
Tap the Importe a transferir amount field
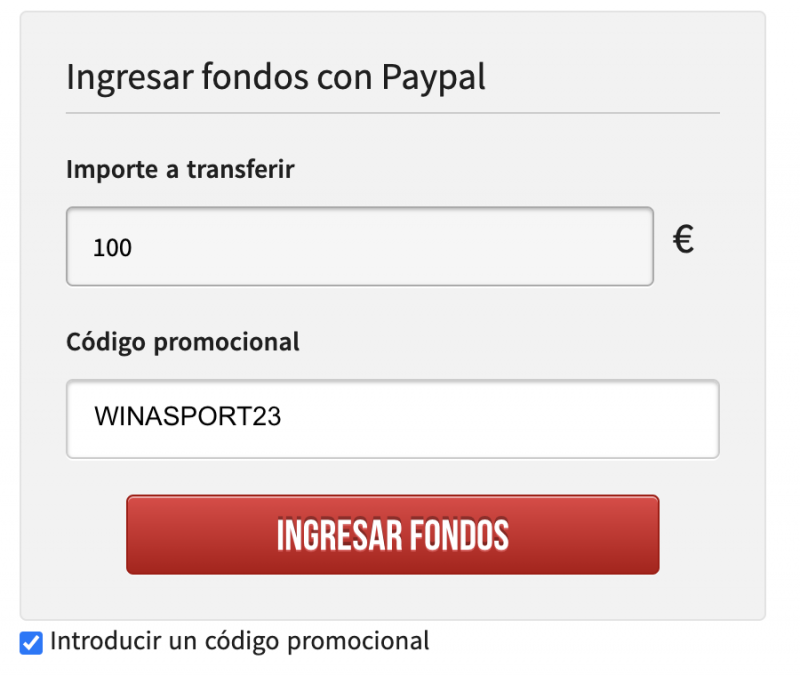(x=359, y=246)
